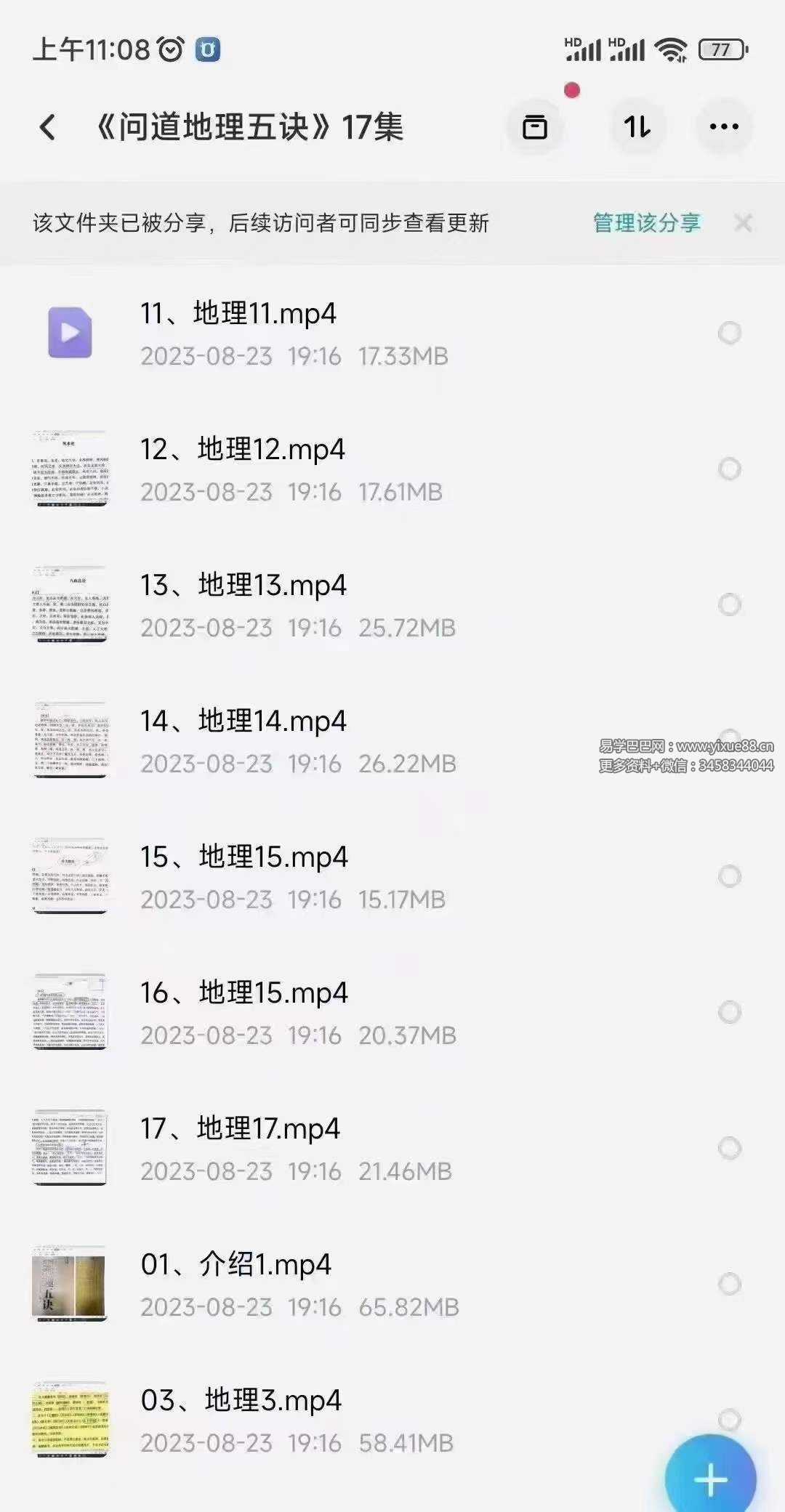Open the thumbnail of 地理3.mp4
Image resolution: width=785 pixels, height=1512 pixels.
[71, 1421]
